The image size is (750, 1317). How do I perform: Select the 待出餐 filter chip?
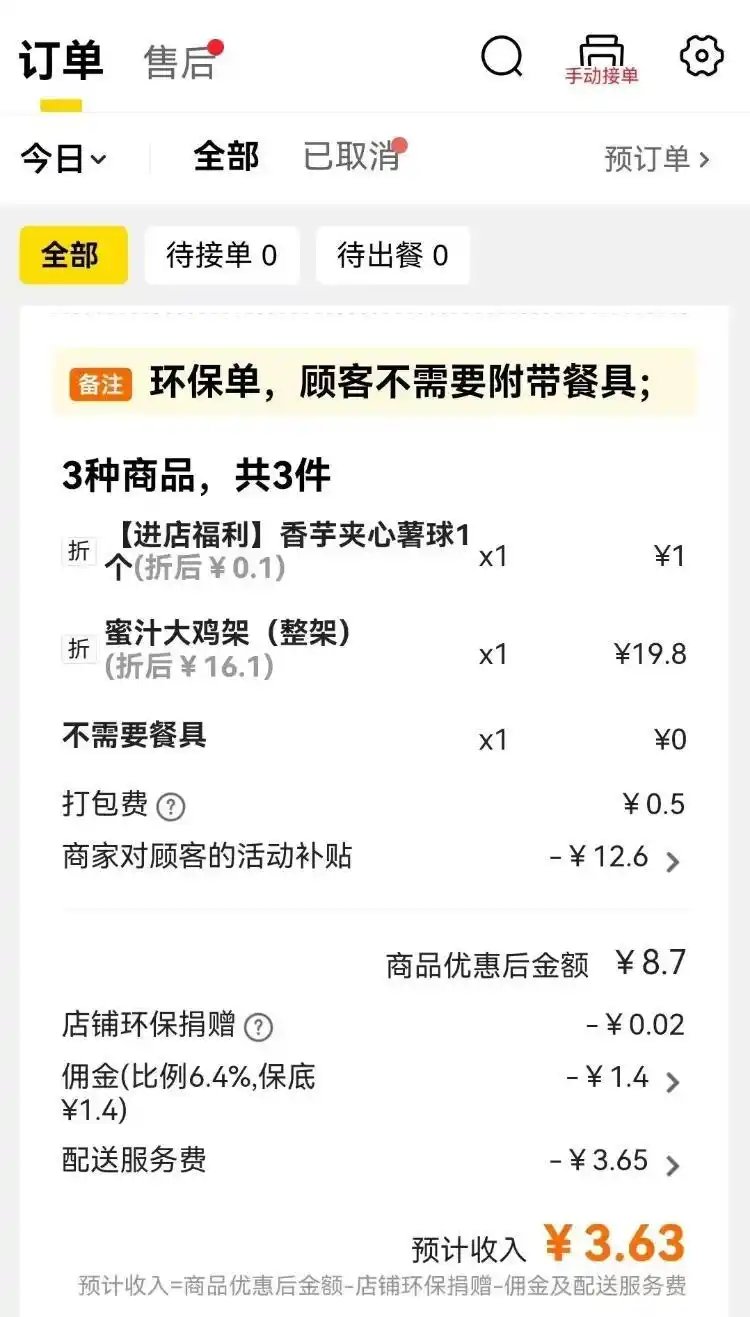coord(393,255)
